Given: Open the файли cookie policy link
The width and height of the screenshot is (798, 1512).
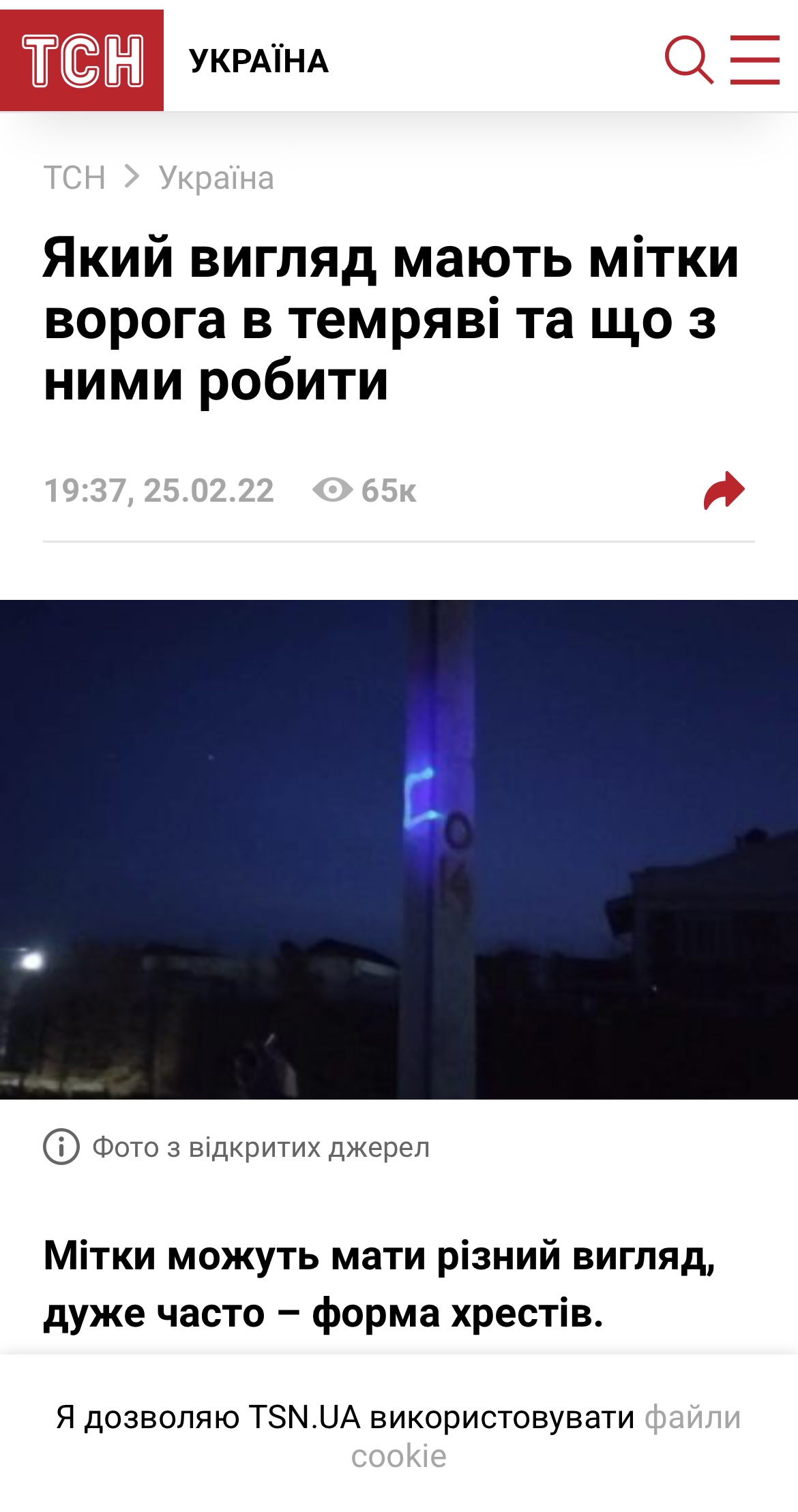Looking at the screenshot, I should point(692,1418).
